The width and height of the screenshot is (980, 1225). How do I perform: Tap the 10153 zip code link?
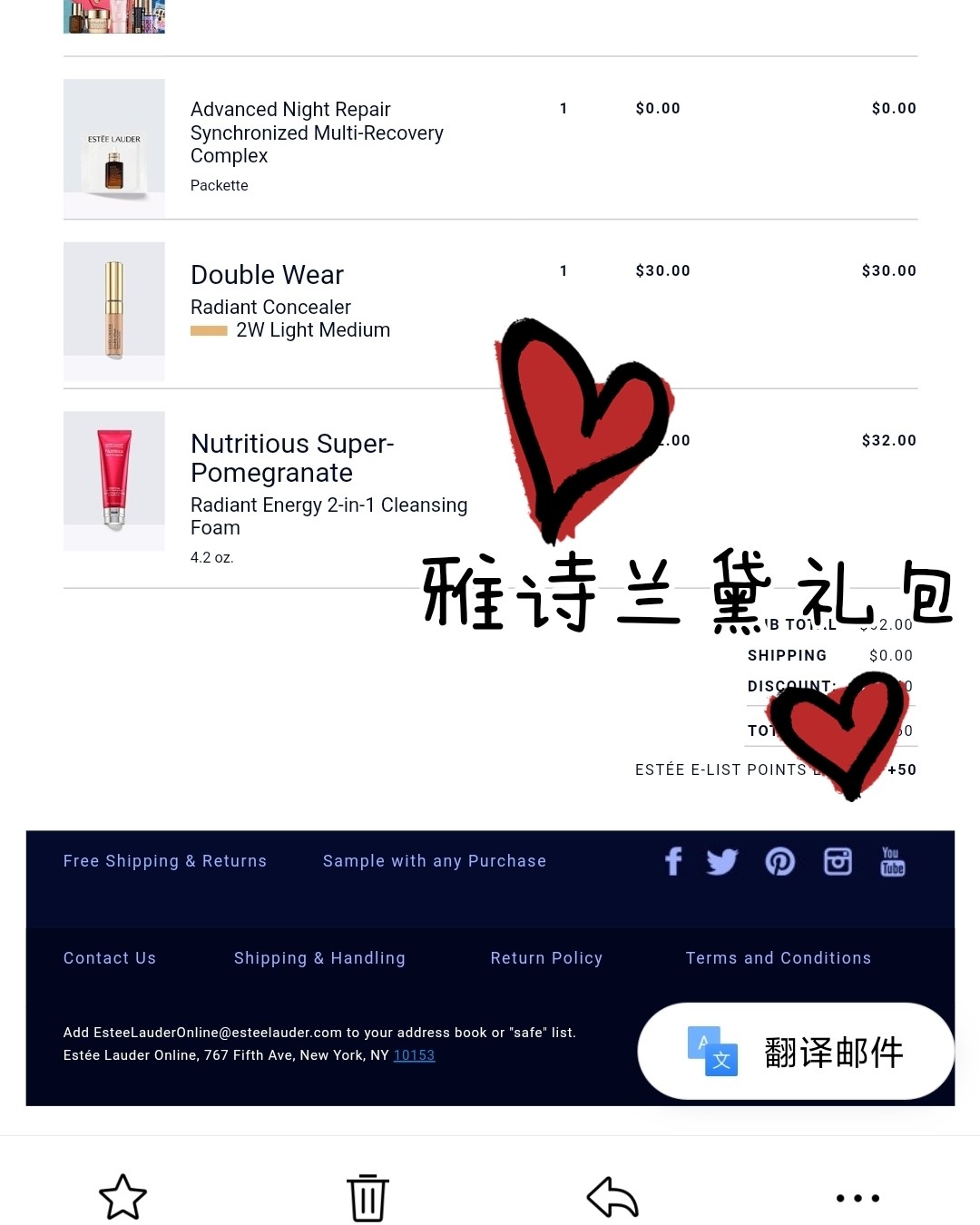414,1055
